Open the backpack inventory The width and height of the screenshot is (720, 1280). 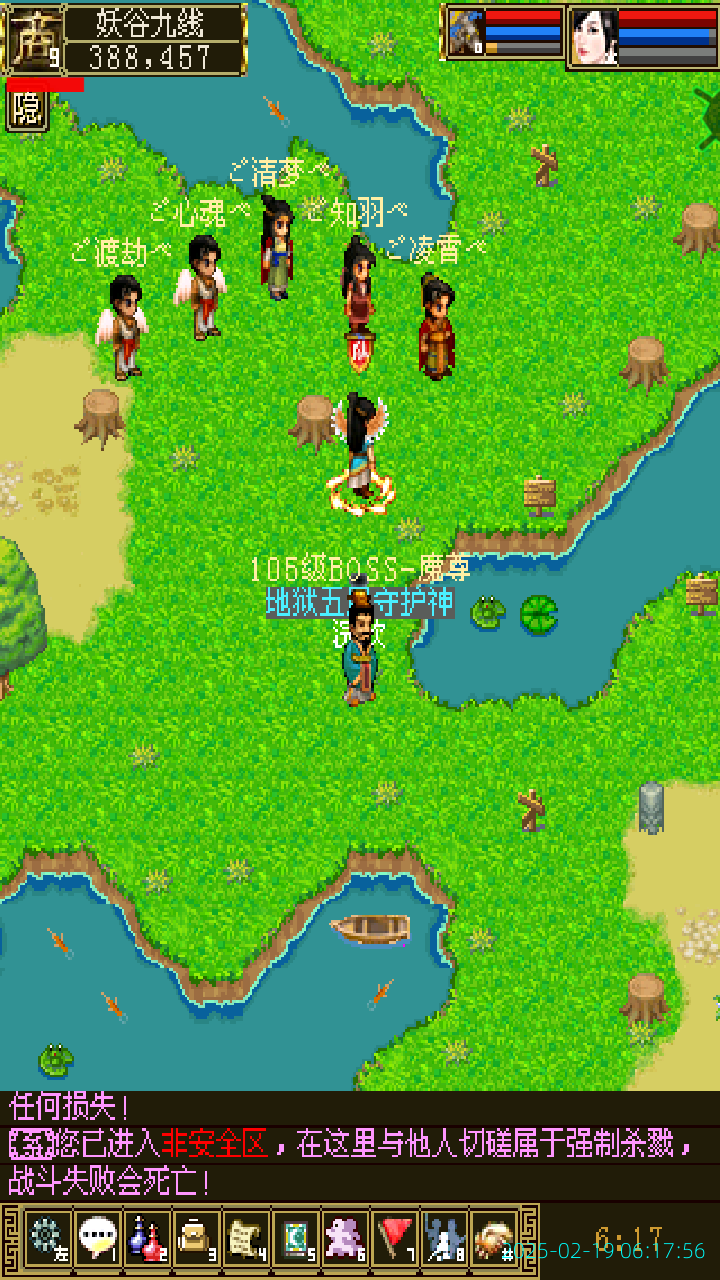pyautogui.click(x=196, y=1239)
